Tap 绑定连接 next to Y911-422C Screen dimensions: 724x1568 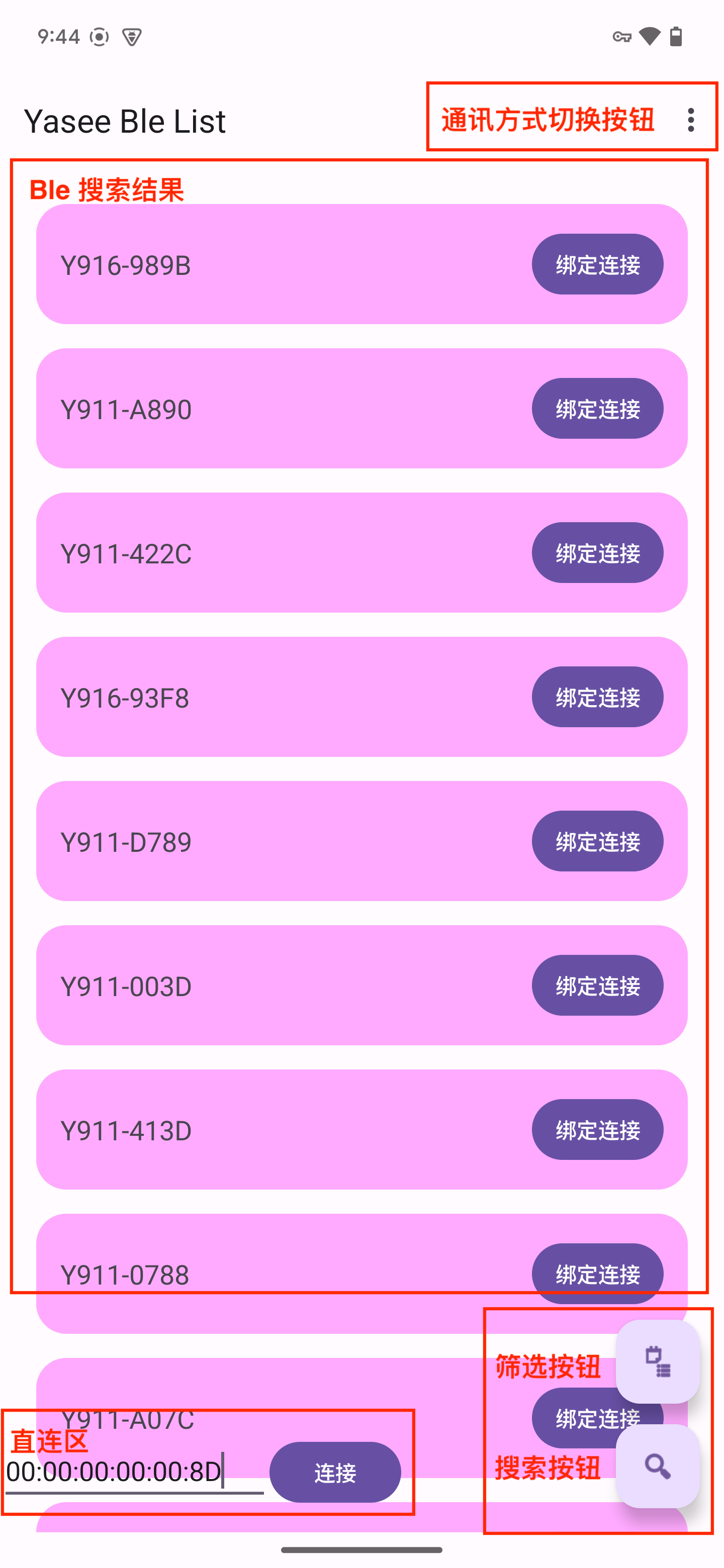597,553
